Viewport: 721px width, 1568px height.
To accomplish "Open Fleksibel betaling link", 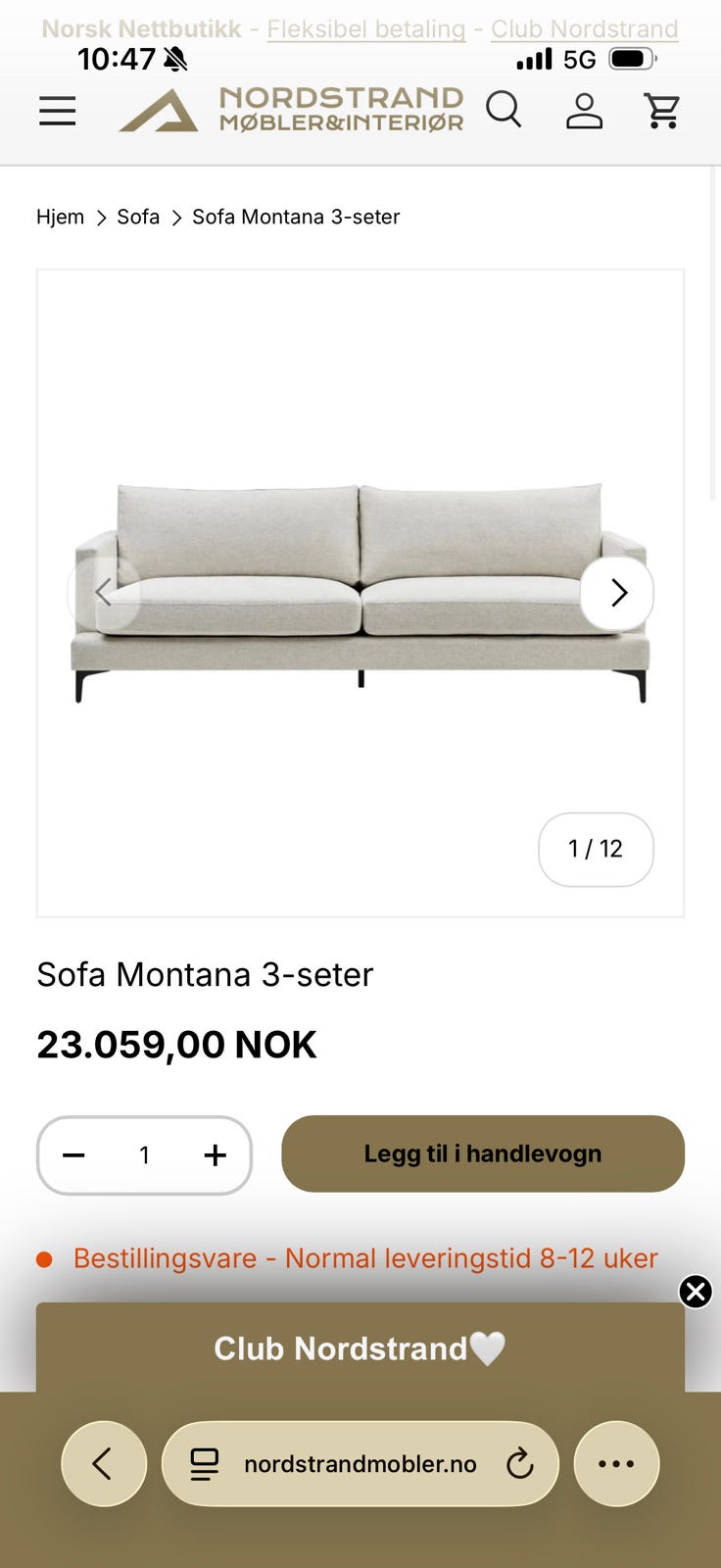I will click(x=366, y=29).
